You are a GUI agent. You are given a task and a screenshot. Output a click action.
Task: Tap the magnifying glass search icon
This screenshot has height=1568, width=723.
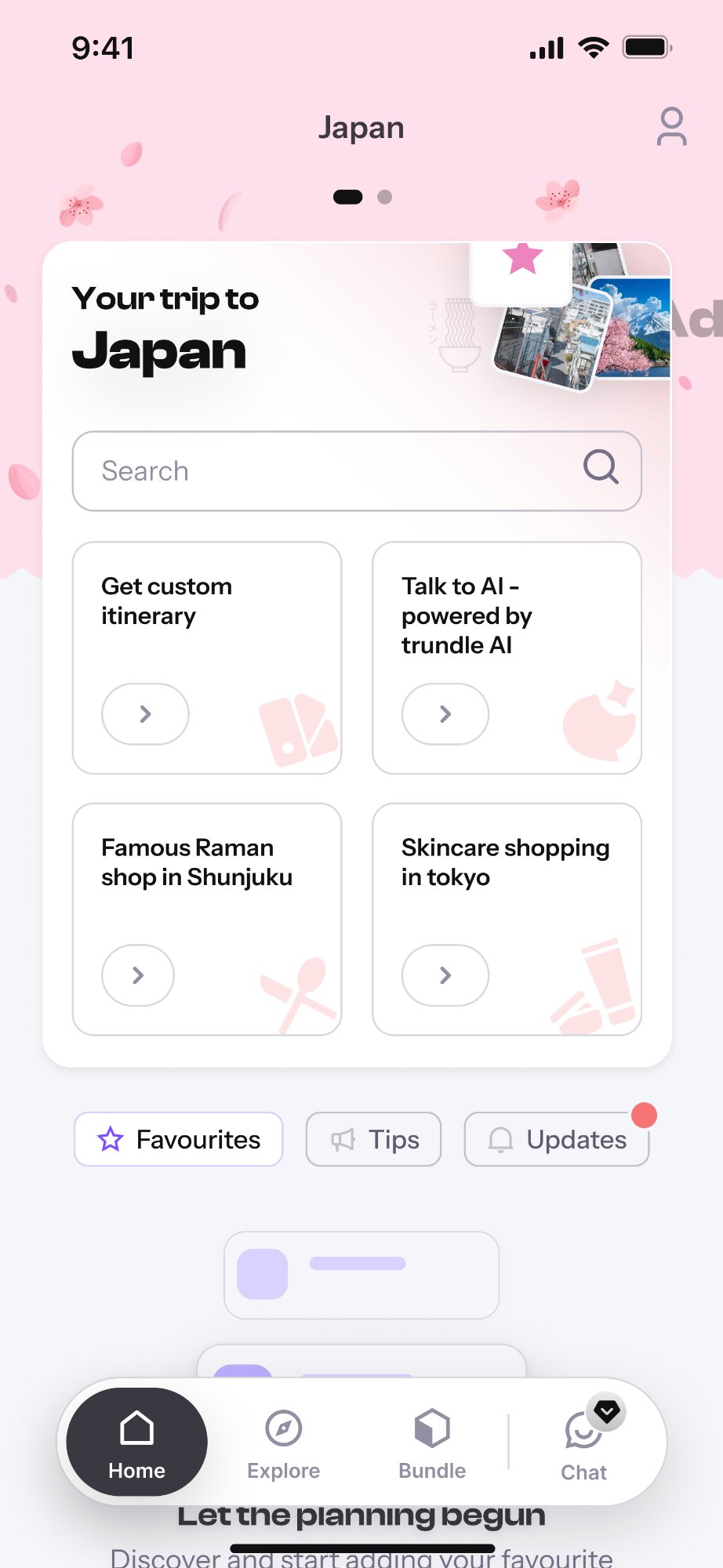tap(601, 468)
